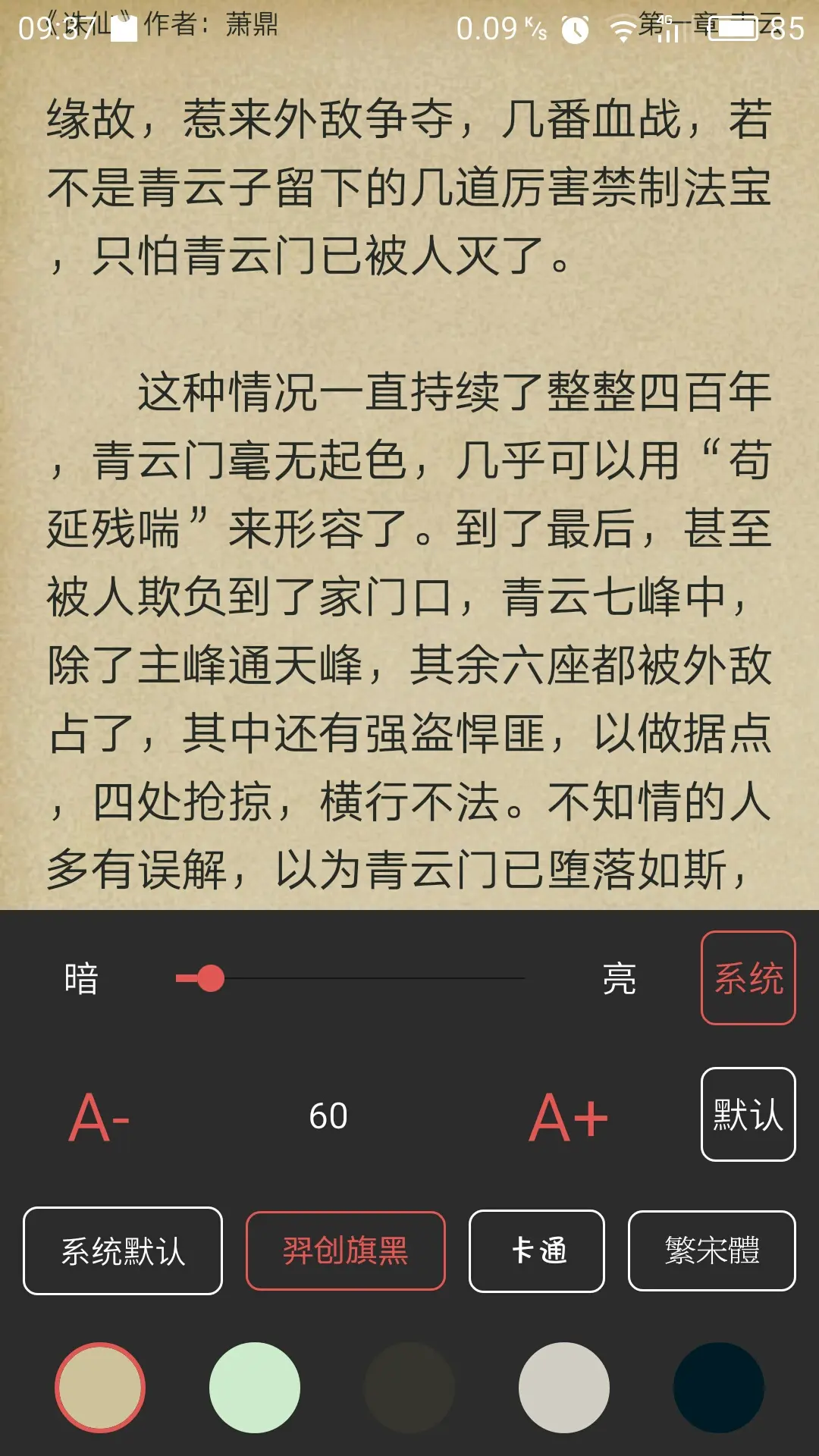The height and width of the screenshot is (1456, 819).
Task: Decrease font size with A-
Action: 99,1117
